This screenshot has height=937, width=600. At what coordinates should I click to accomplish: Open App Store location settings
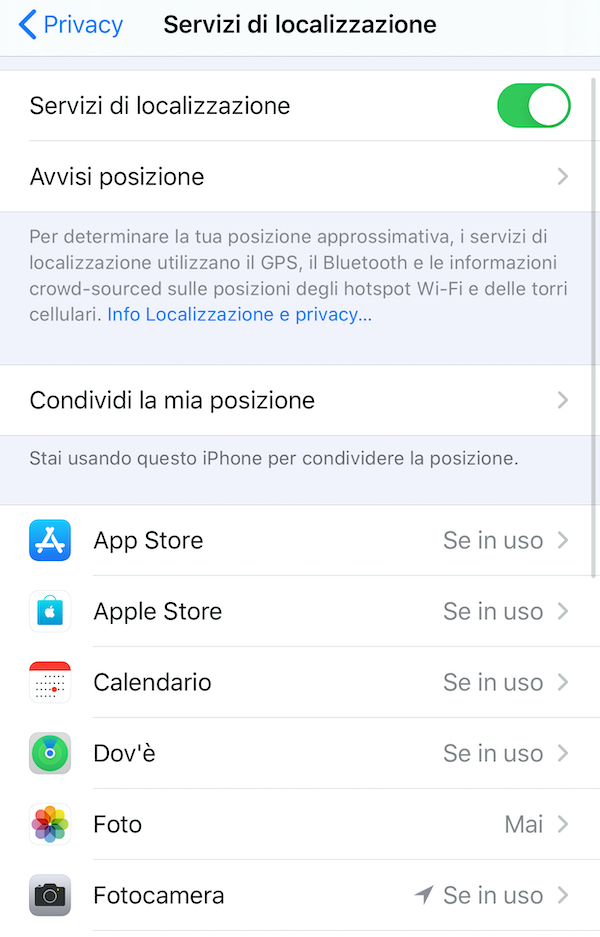(300, 541)
